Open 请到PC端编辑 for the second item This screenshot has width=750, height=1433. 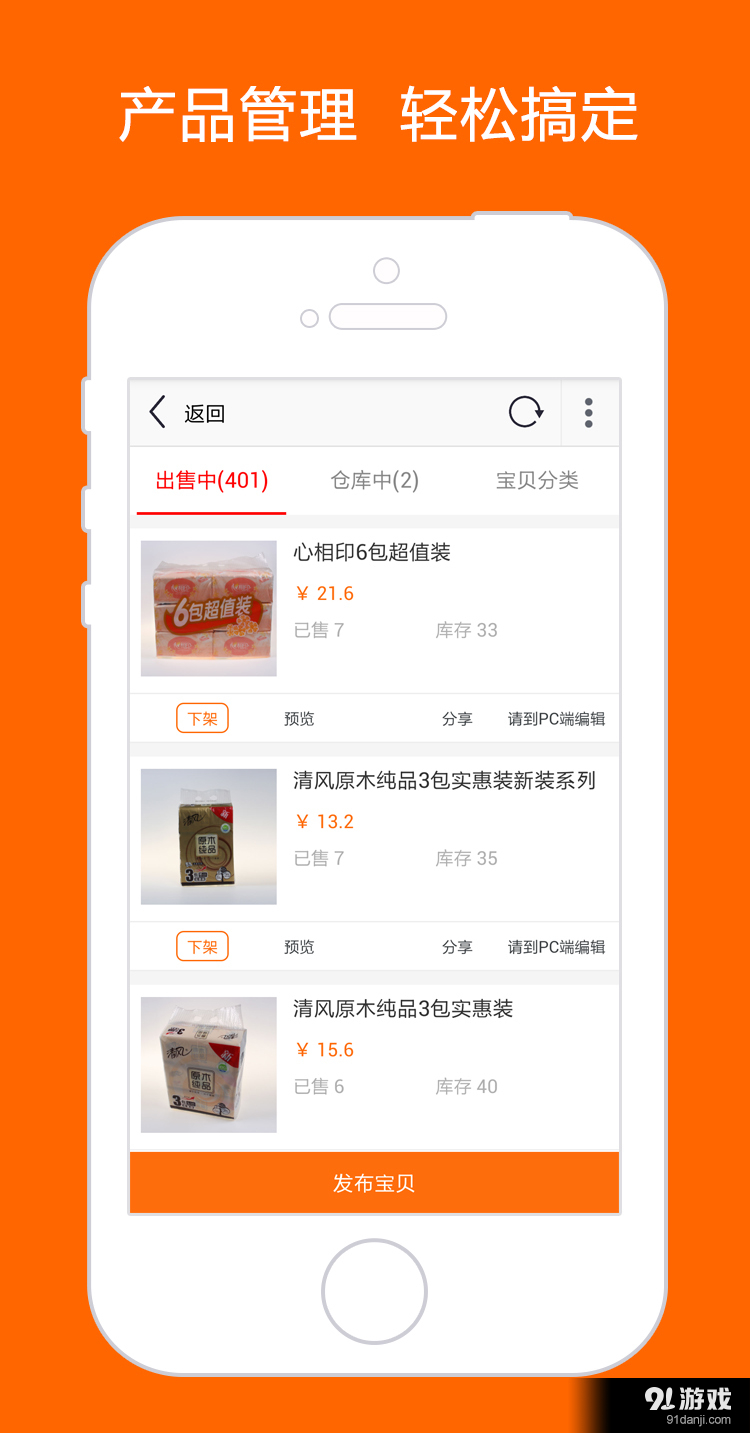click(x=556, y=946)
